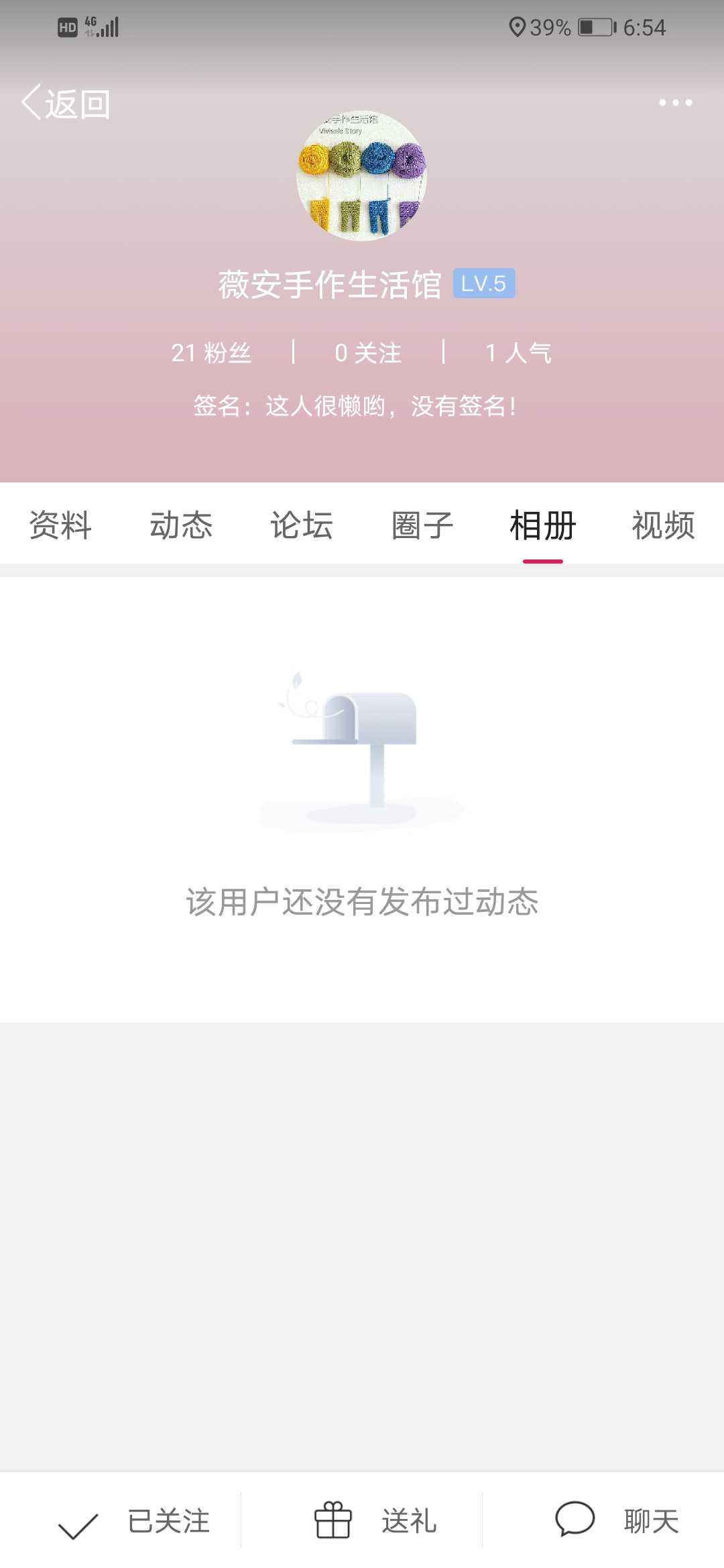Viewport: 724px width, 1568px height.
Task: Switch to the 动态 tab
Action: [181, 525]
